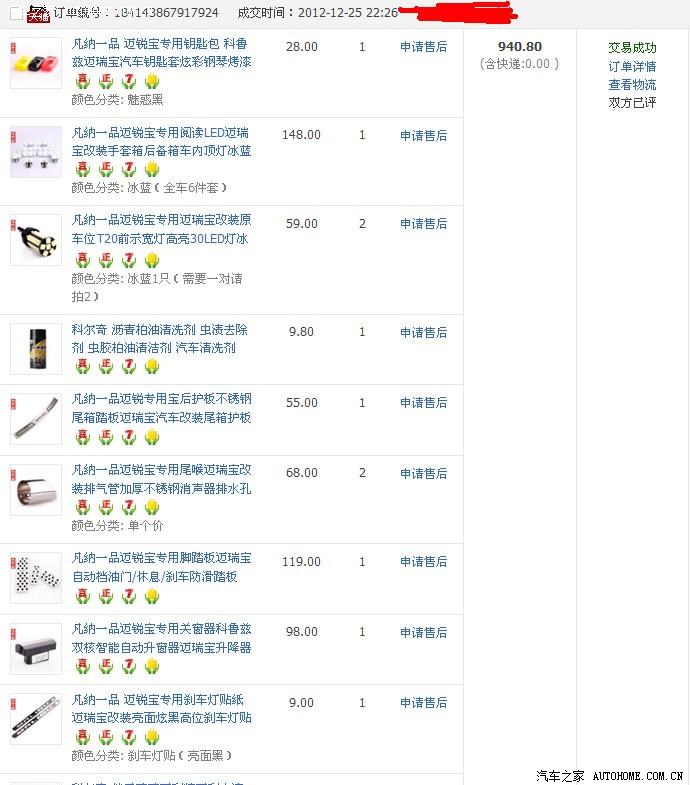Open 查看物流 to track shipping
This screenshot has height=785, width=690.
point(632,85)
